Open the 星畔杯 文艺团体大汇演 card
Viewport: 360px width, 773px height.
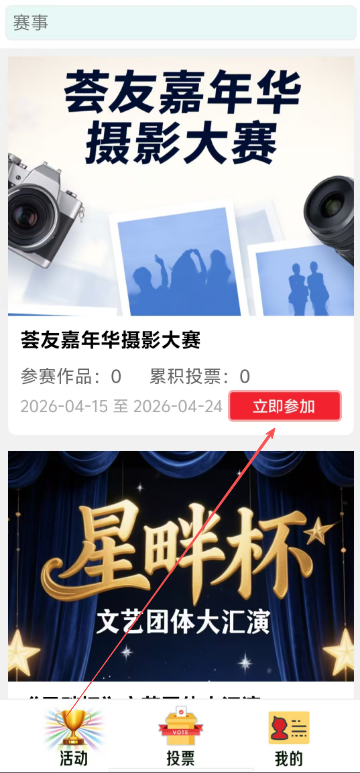tap(180, 574)
